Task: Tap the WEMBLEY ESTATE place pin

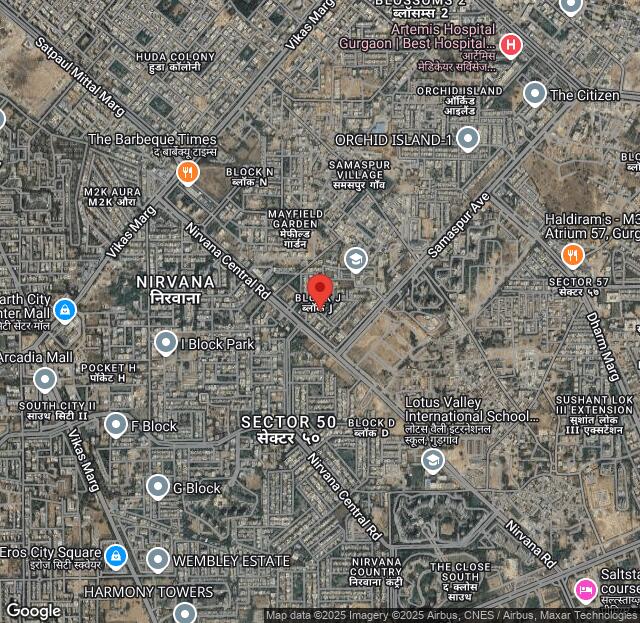Action: pos(158,560)
